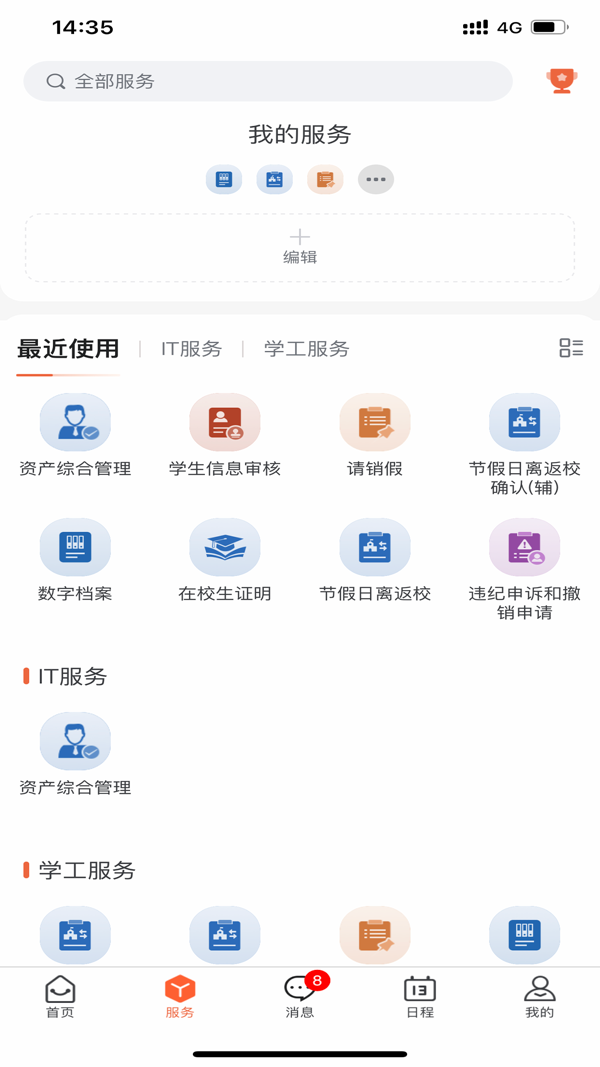Open 违纪申诉和撤销申请 service
Screen dimensions: 600x1067
pos(524,570)
